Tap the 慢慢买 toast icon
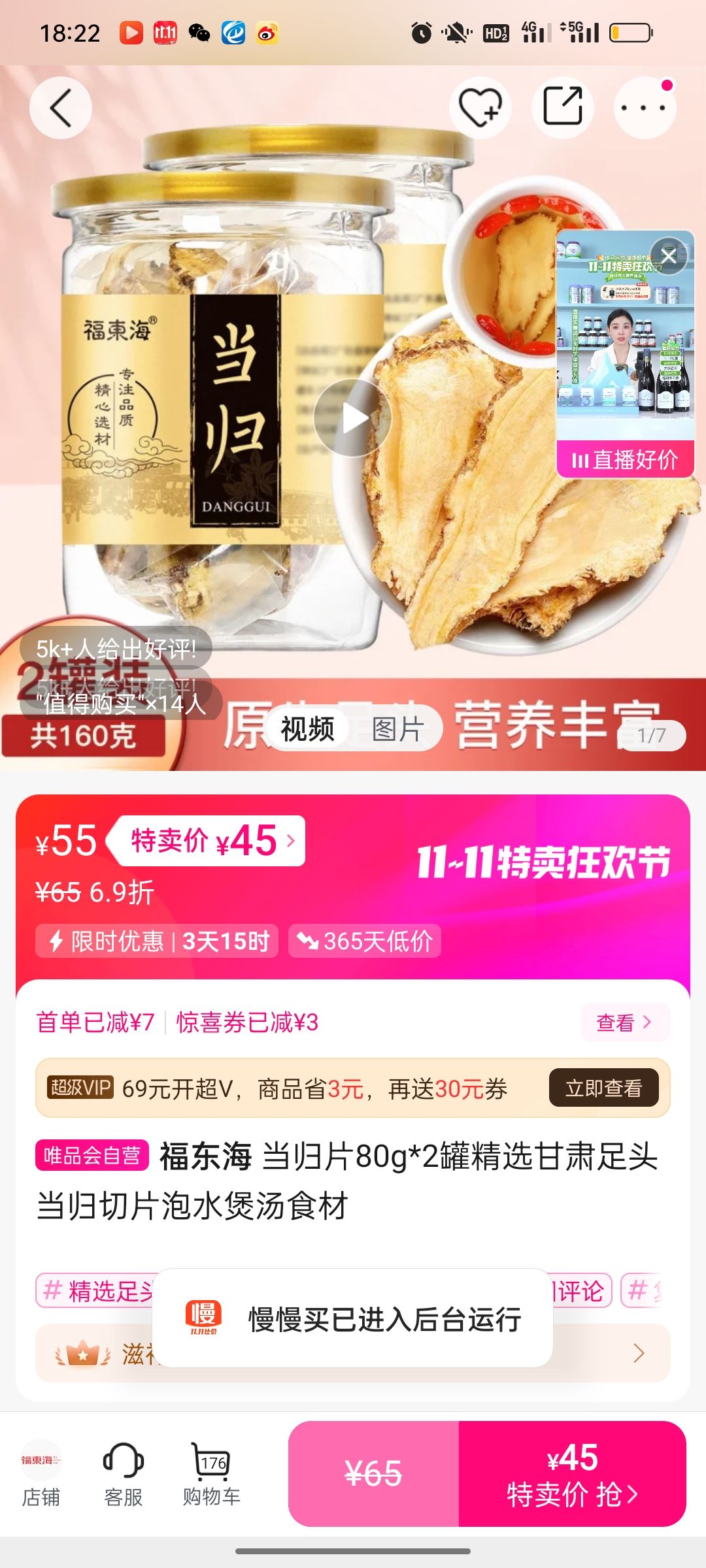Image resolution: width=706 pixels, height=1568 pixels. (203, 1321)
